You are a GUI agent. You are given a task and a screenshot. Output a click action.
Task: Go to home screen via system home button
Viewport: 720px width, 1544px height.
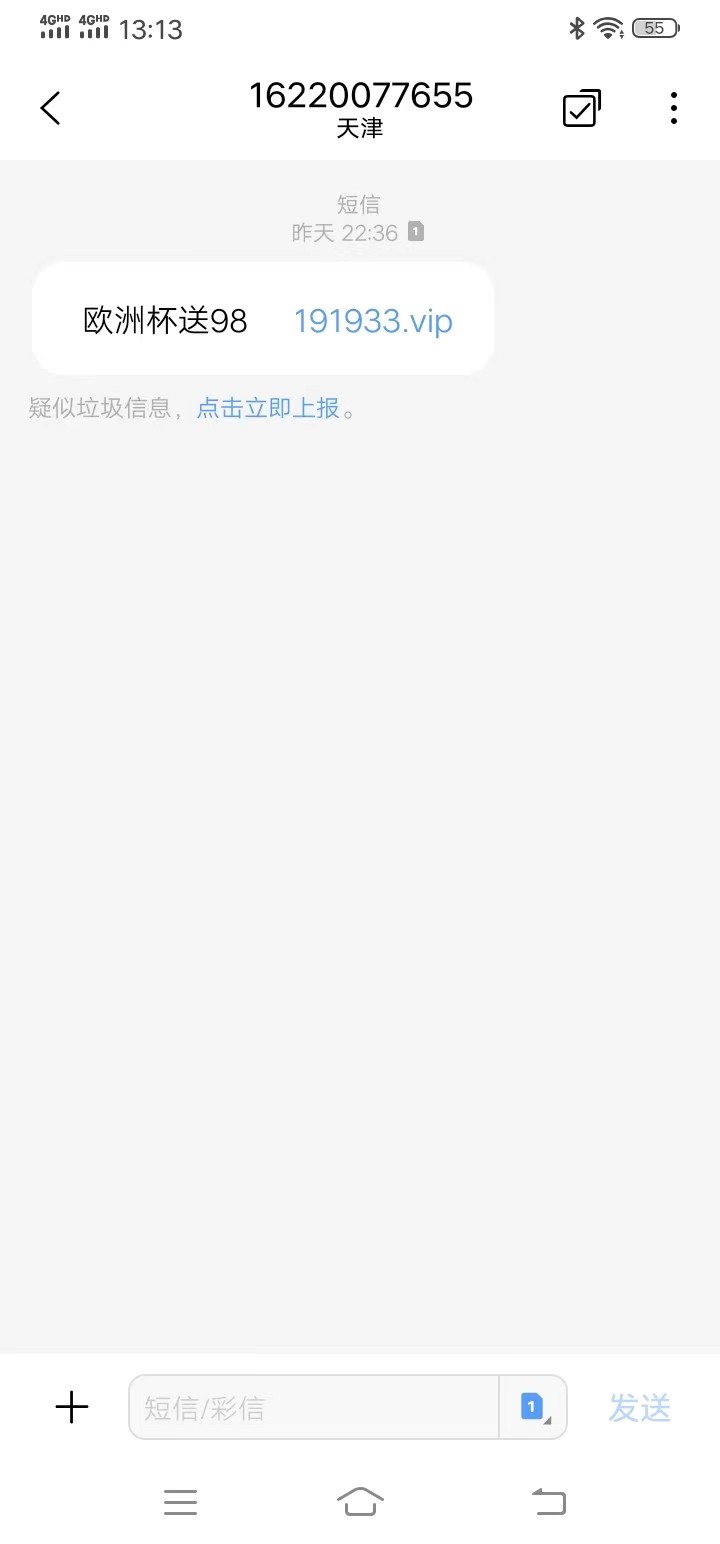[x=360, y=1501]
